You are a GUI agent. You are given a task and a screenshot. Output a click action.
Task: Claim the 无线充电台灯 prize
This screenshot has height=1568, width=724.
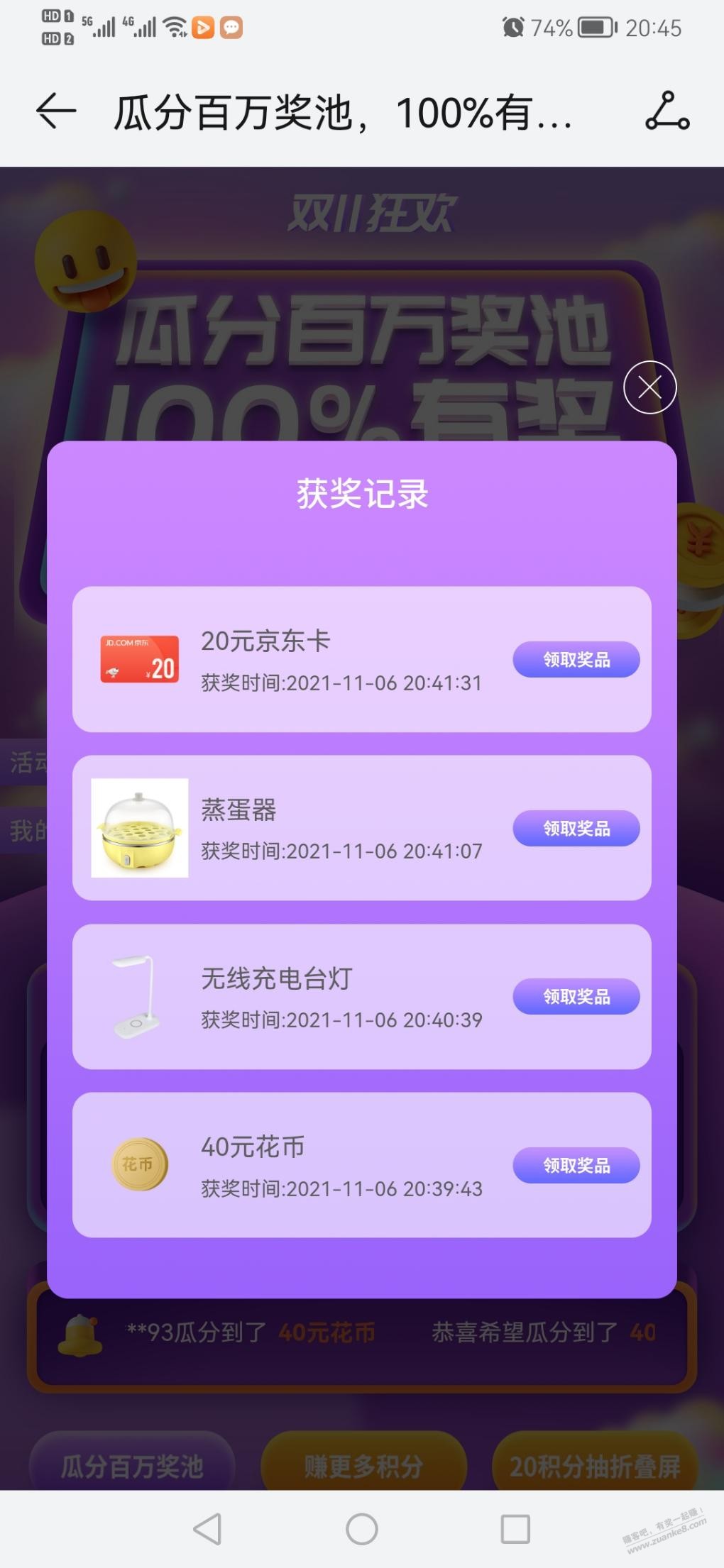click(576, 997)
